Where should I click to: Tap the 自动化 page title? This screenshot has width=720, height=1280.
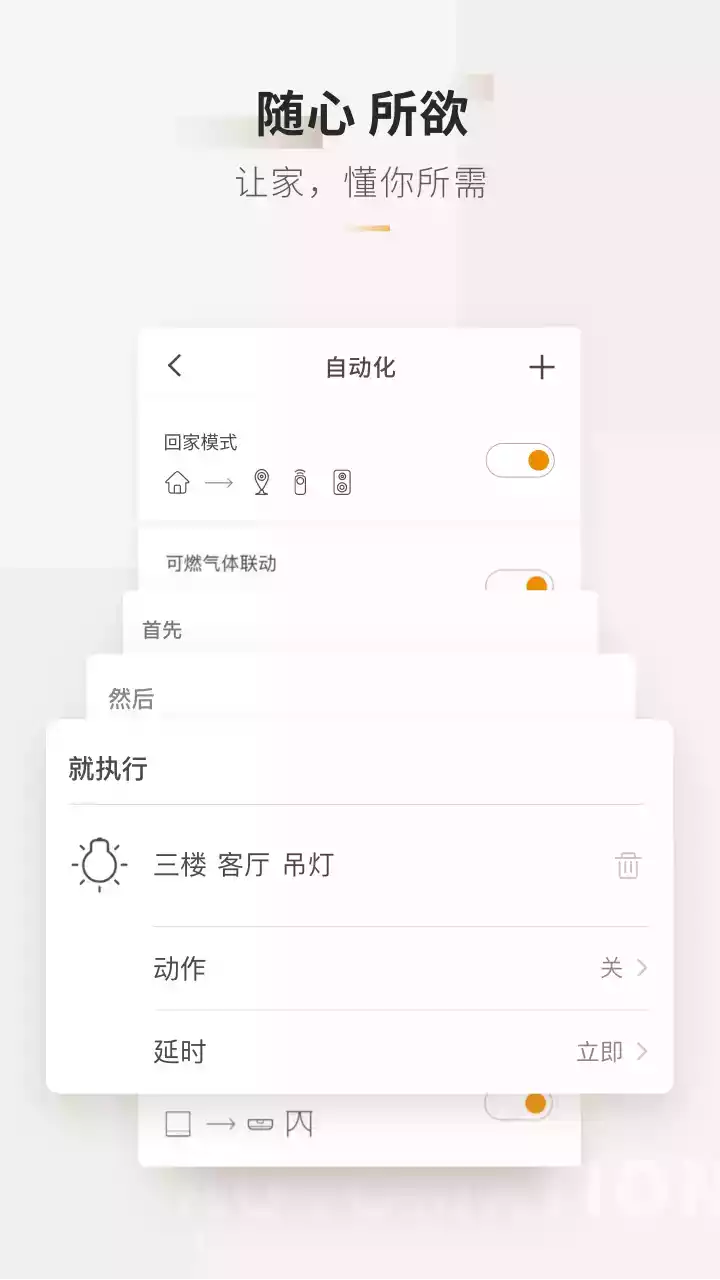(x=360, y=367)
